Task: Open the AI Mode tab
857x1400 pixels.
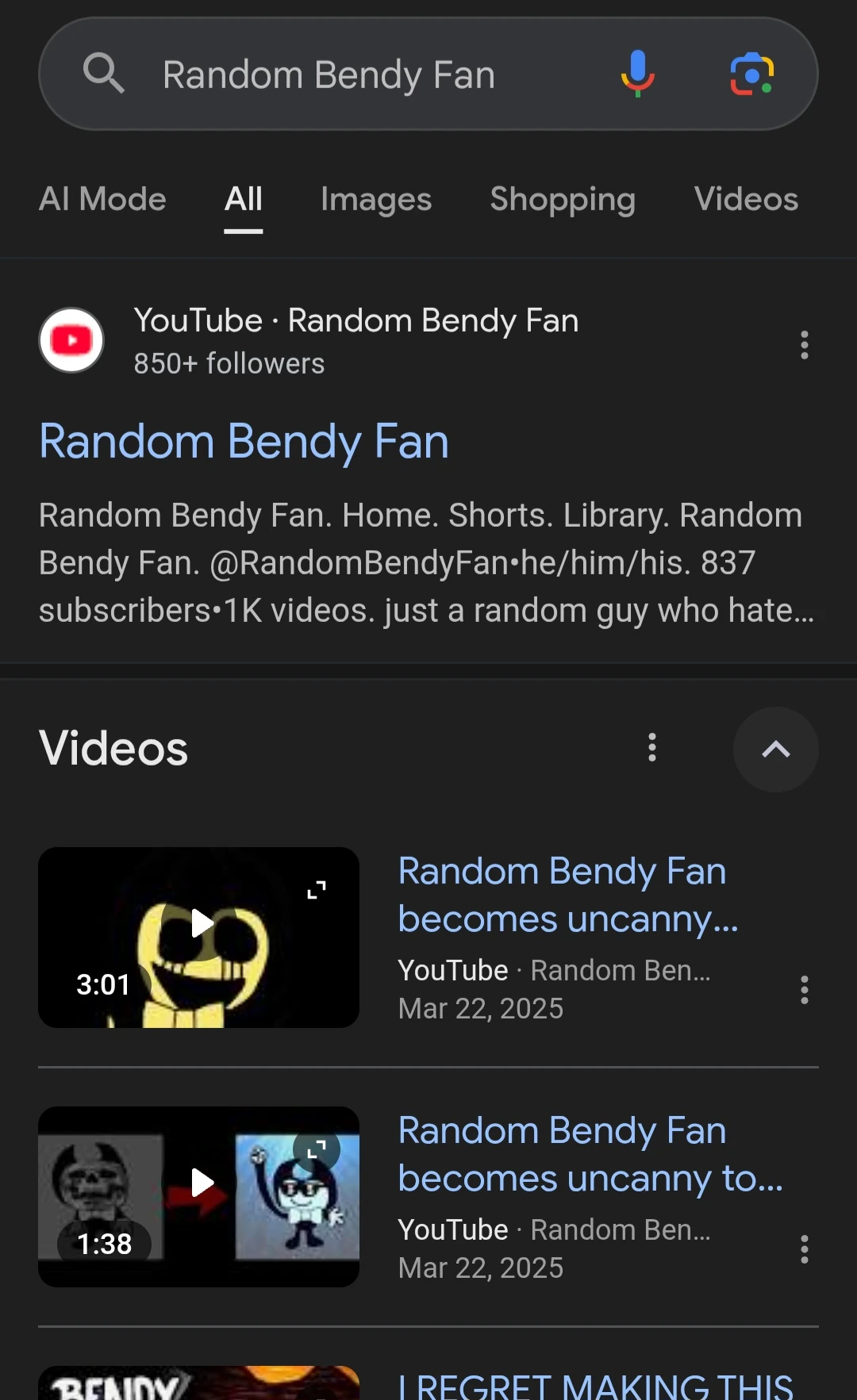Action: 102,200
